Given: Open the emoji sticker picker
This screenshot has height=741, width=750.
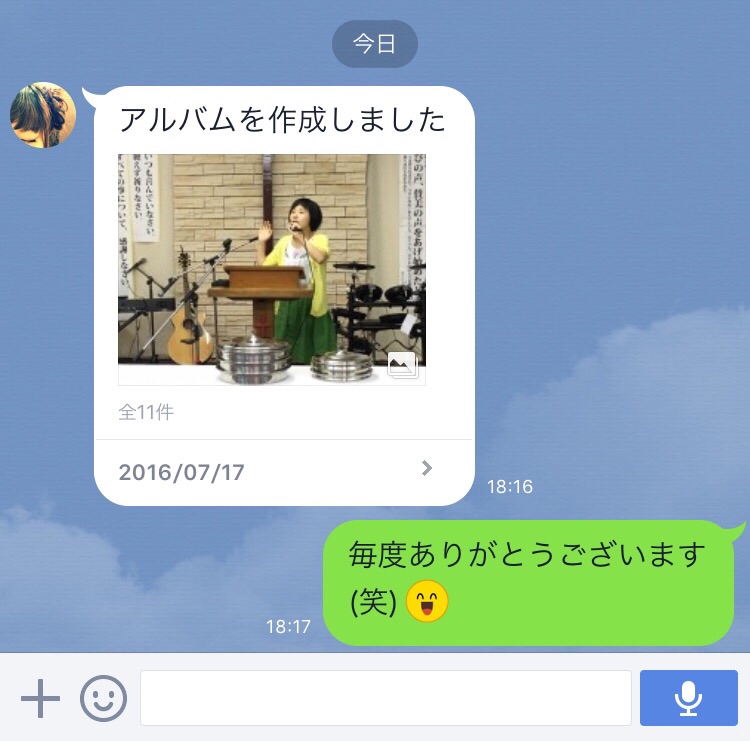Looking at the screenshot, I should tap(104, 698).
